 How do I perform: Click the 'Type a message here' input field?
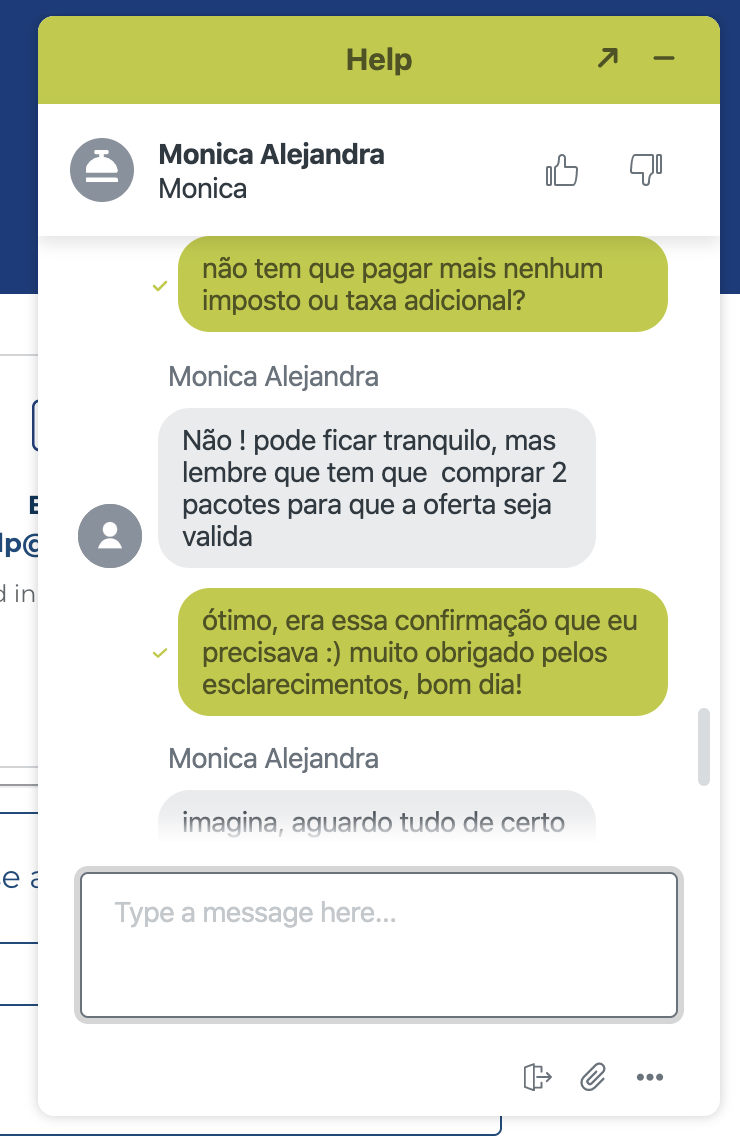pos(379,943)
